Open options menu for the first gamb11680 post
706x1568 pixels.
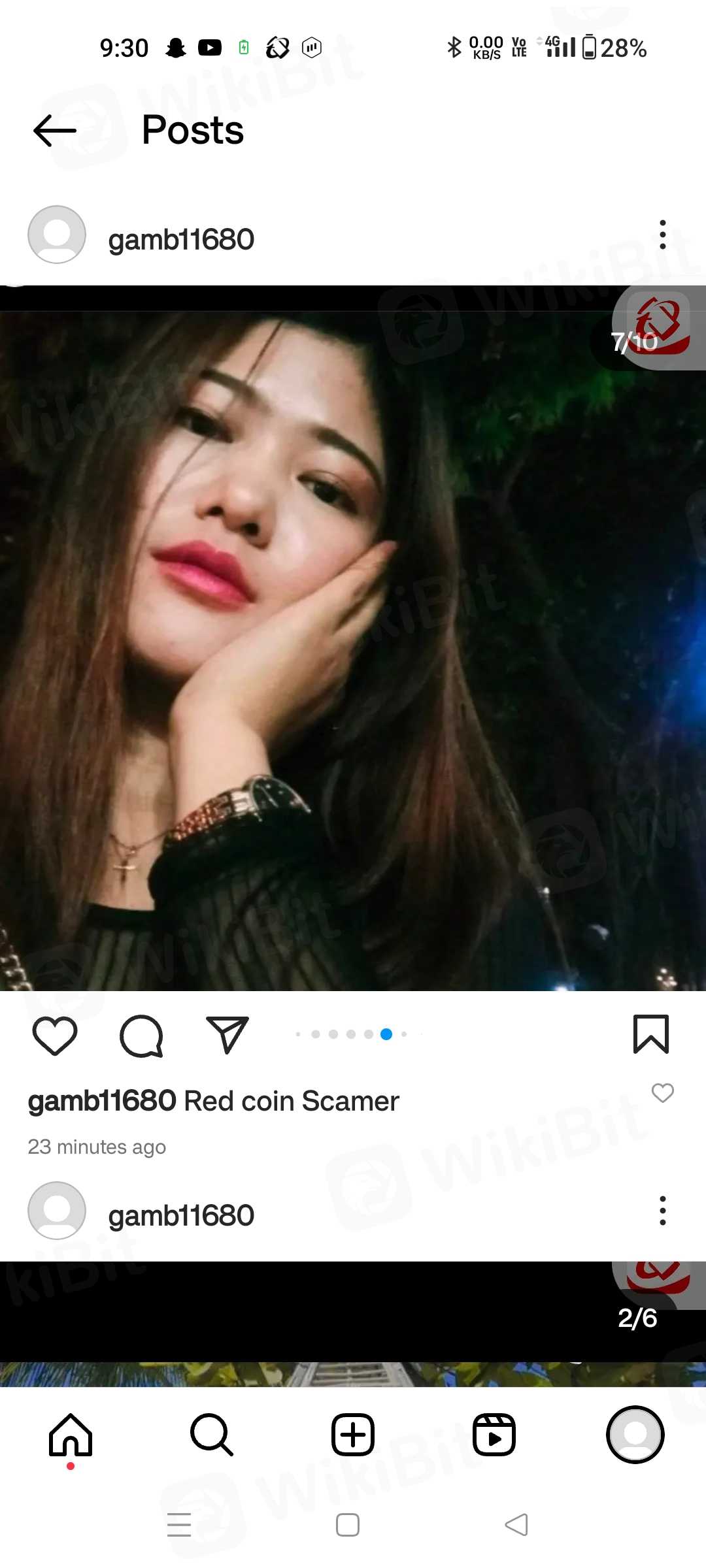pos(662,235)
